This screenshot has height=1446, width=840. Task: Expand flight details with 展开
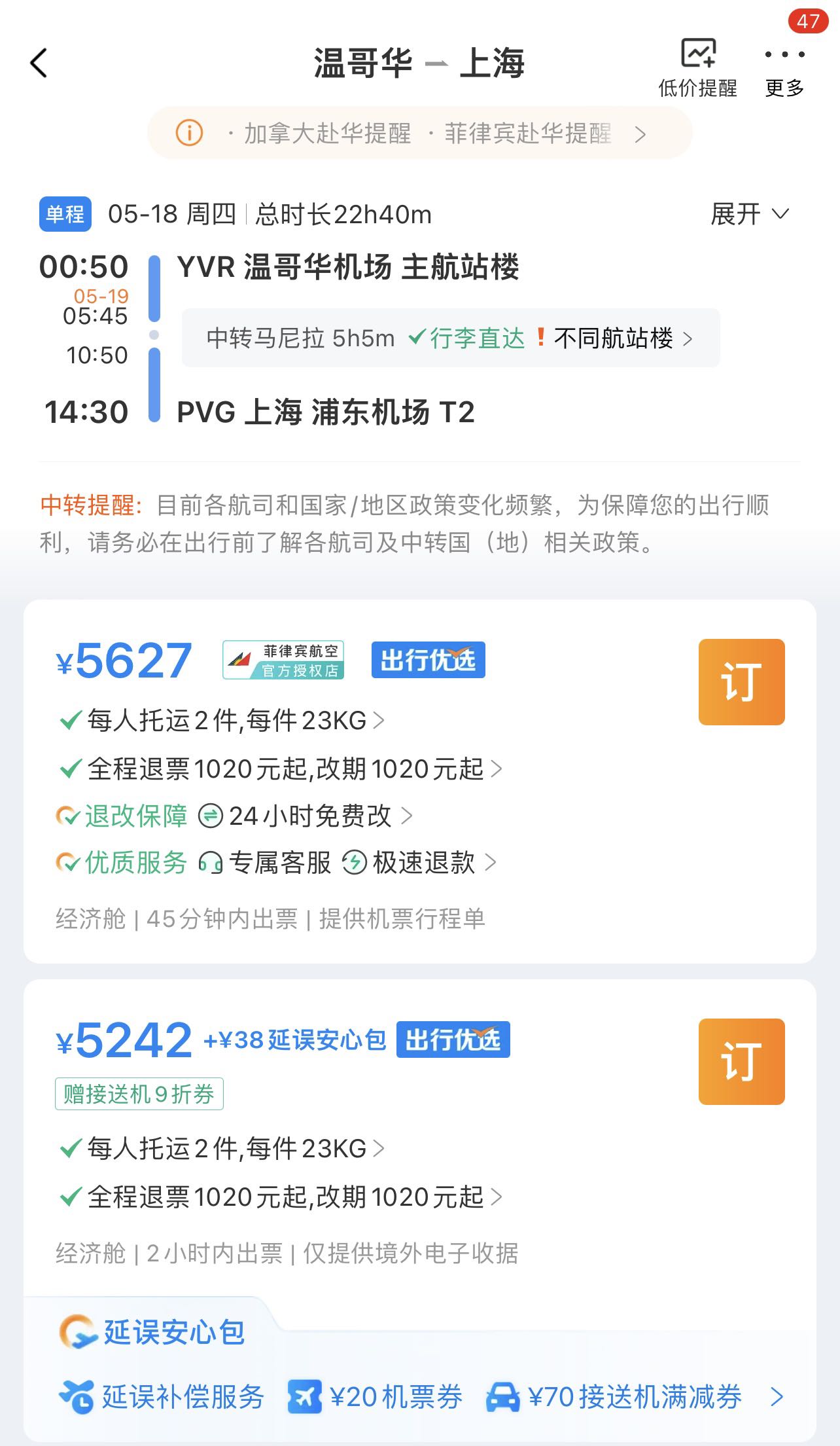(x=750, y=214)
